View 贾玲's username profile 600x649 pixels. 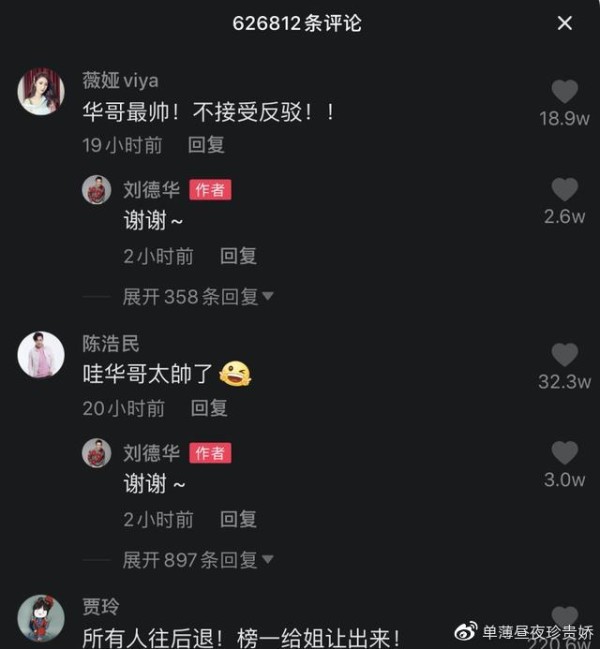click(102, 607)
